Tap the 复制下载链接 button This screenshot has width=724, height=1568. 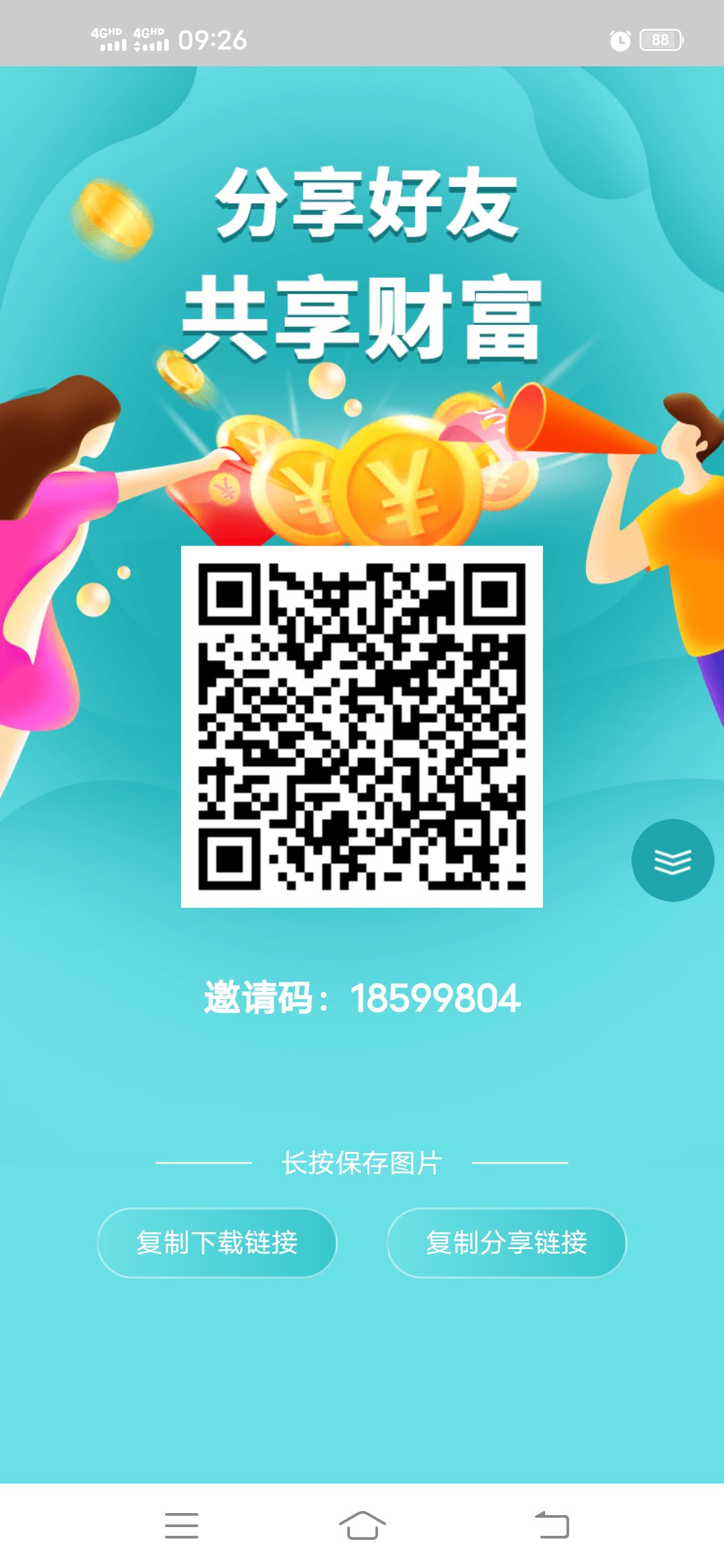click(217, 1243)
